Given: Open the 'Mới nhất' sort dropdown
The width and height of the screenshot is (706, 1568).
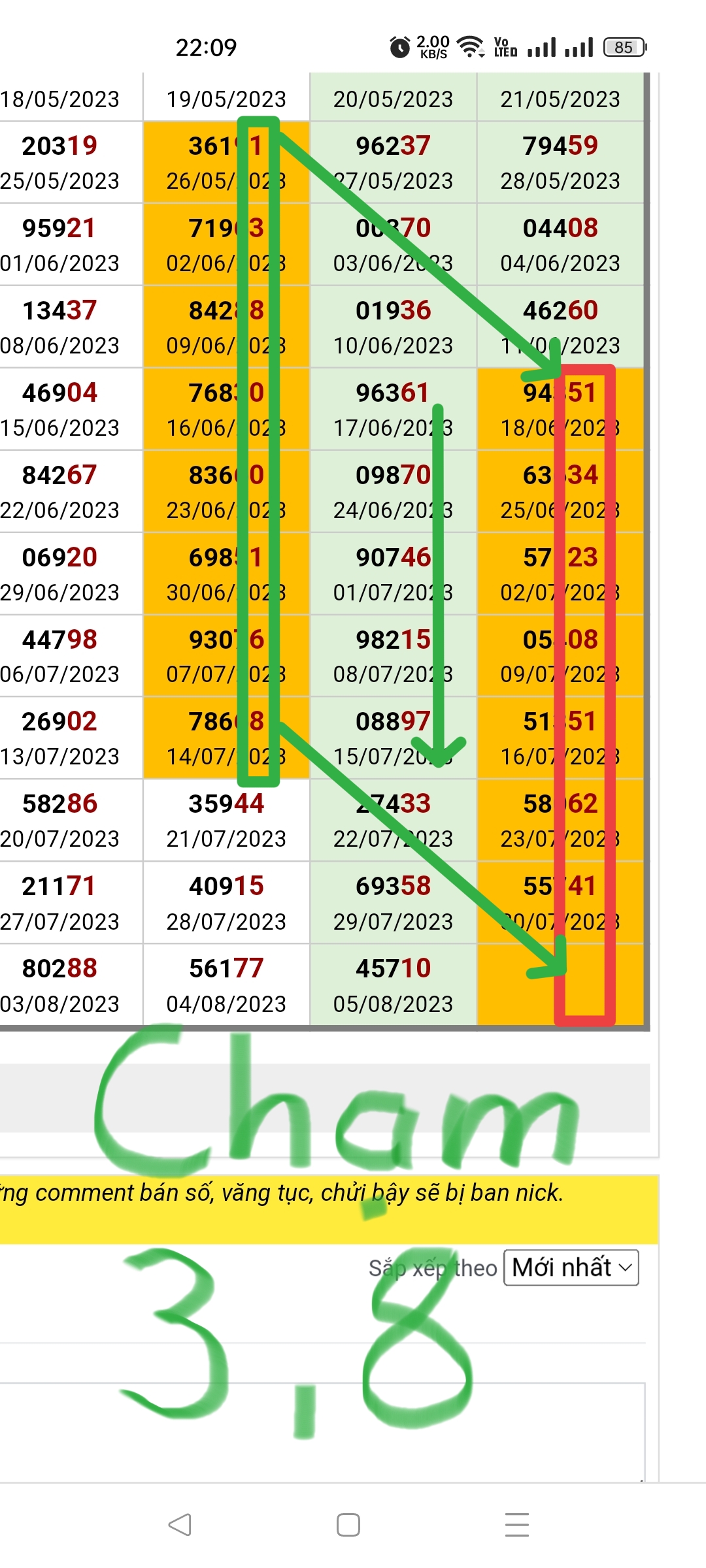Looking at the screenshot, I should tap(571, 1267).
